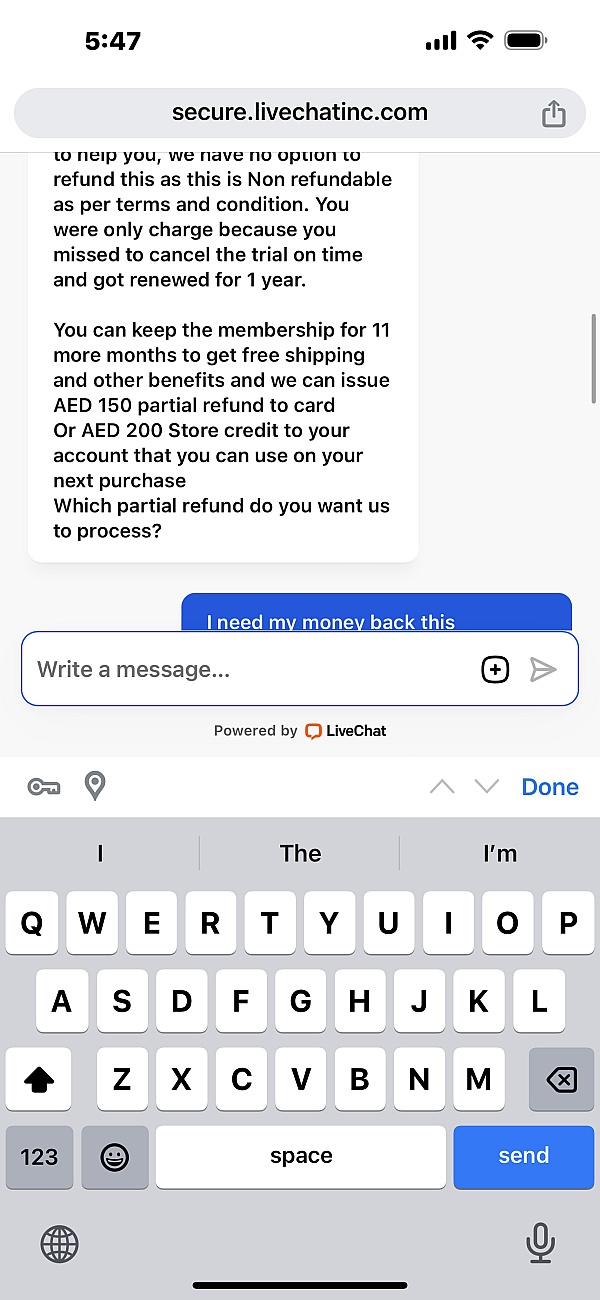This screenshot has height=1300, width=600.
Task: Open the emoji keyboard
Action: tap(115, 1157)
